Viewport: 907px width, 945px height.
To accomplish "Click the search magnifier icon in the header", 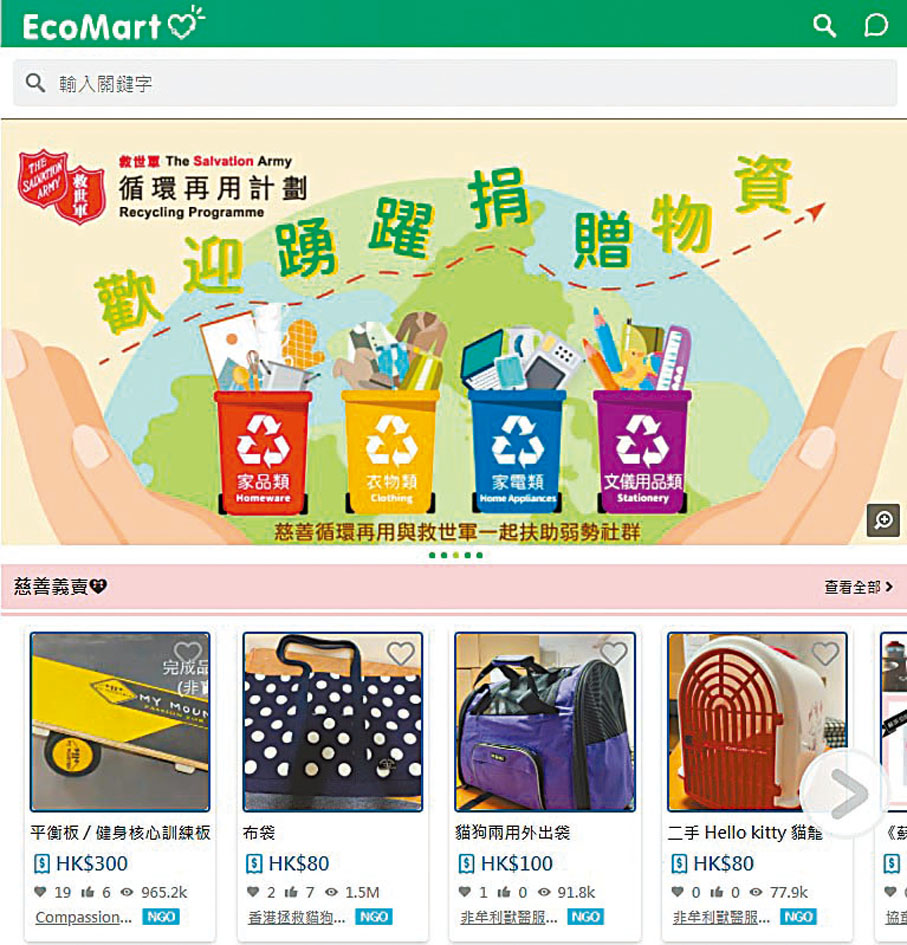I will (825, 25).
